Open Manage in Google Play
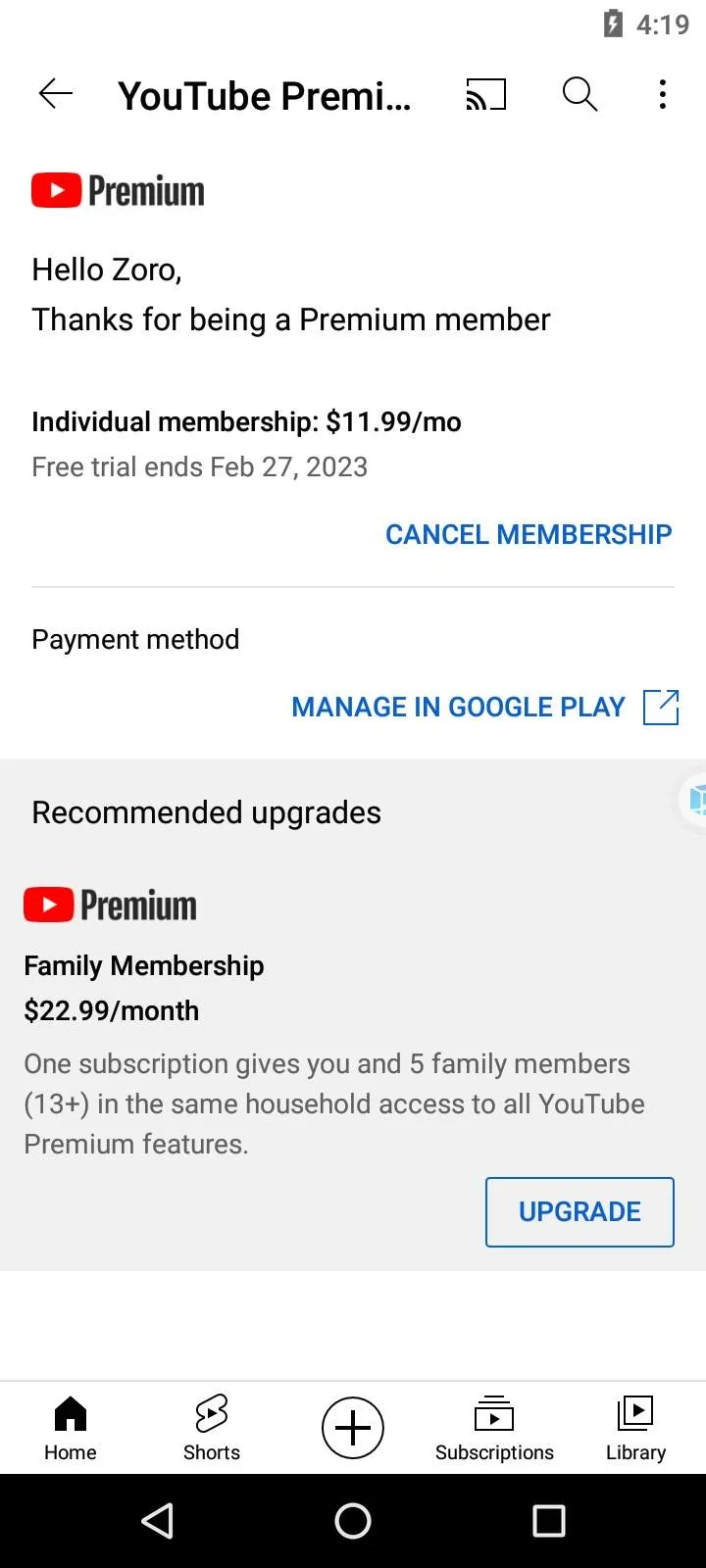The width and height of the screenshot is (706, 1568). point(485,707)
